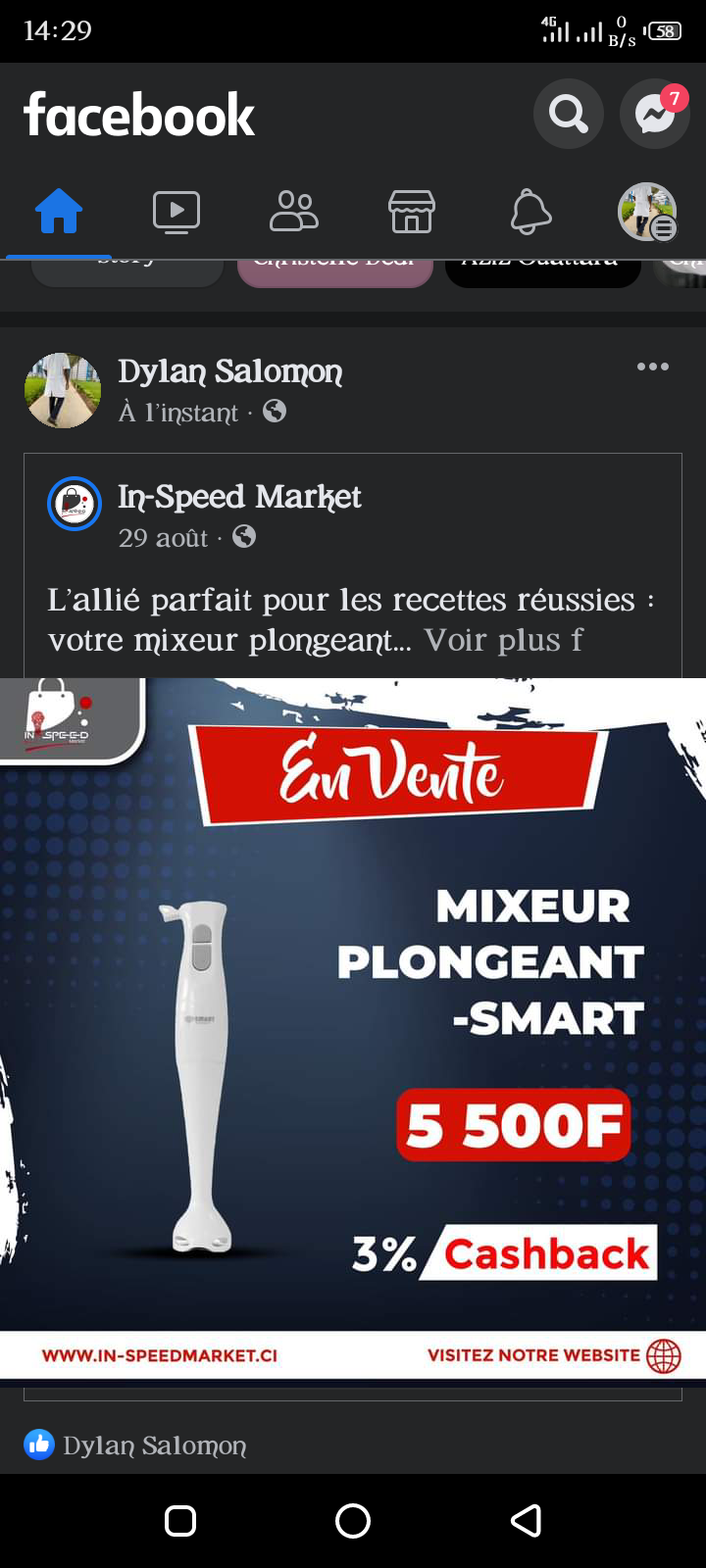This screenshot has height=1568, width=706.
Task: Visit the In-Speed Market page
Action: [x=239, y=498]
